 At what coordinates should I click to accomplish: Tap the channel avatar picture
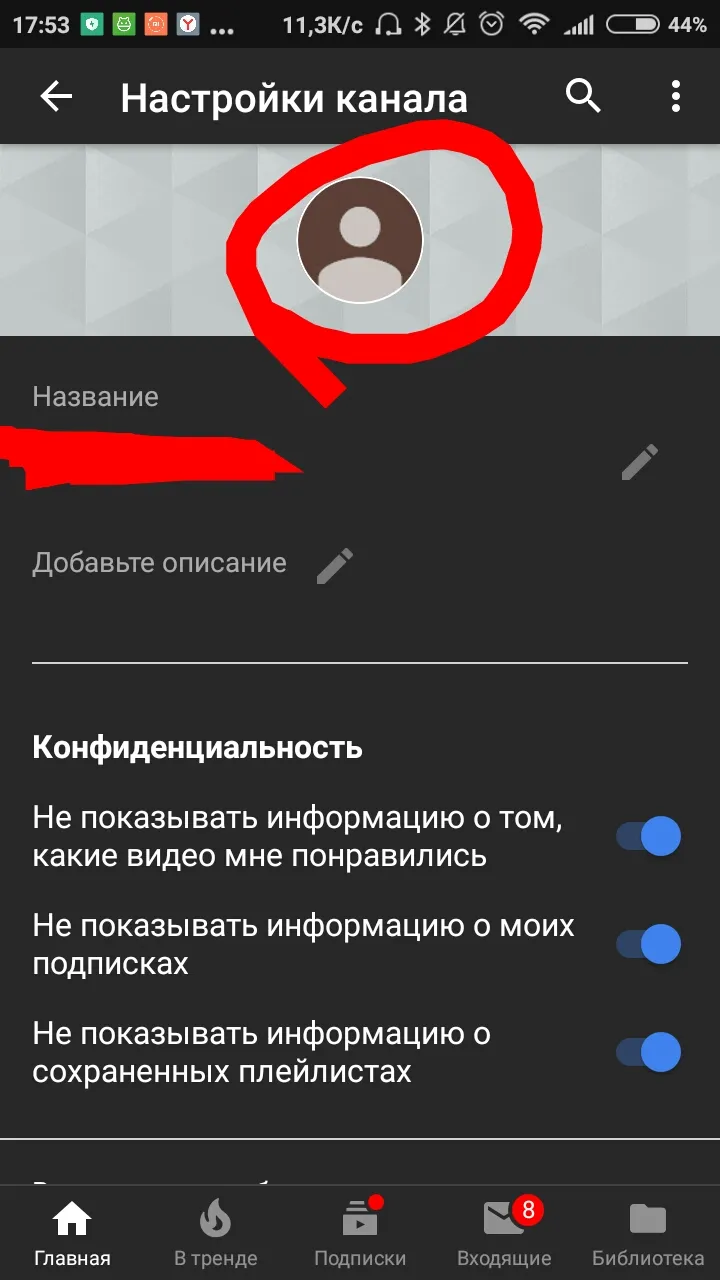coord(360,240)
